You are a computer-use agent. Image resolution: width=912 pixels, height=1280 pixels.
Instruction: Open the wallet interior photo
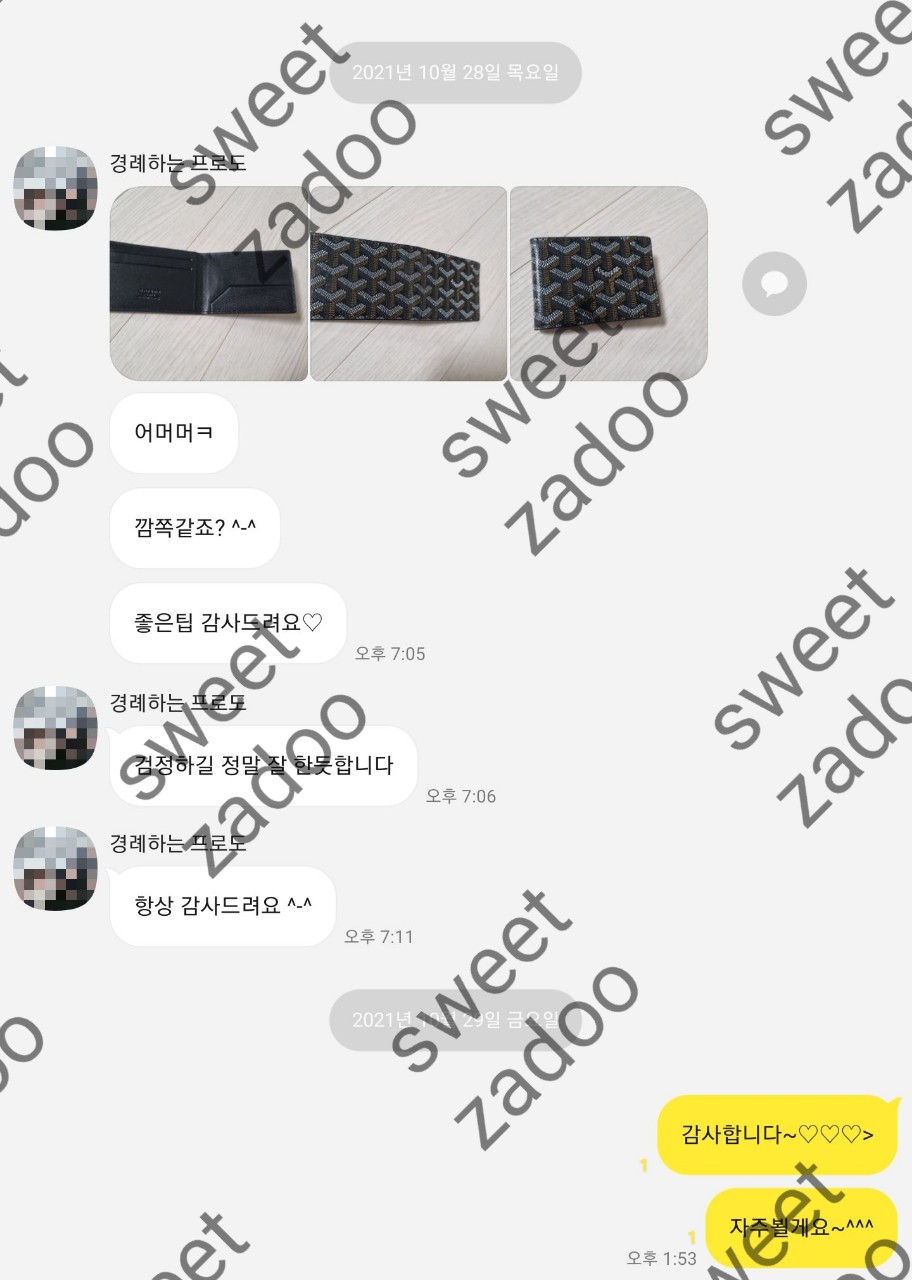[x=208, y=283]
